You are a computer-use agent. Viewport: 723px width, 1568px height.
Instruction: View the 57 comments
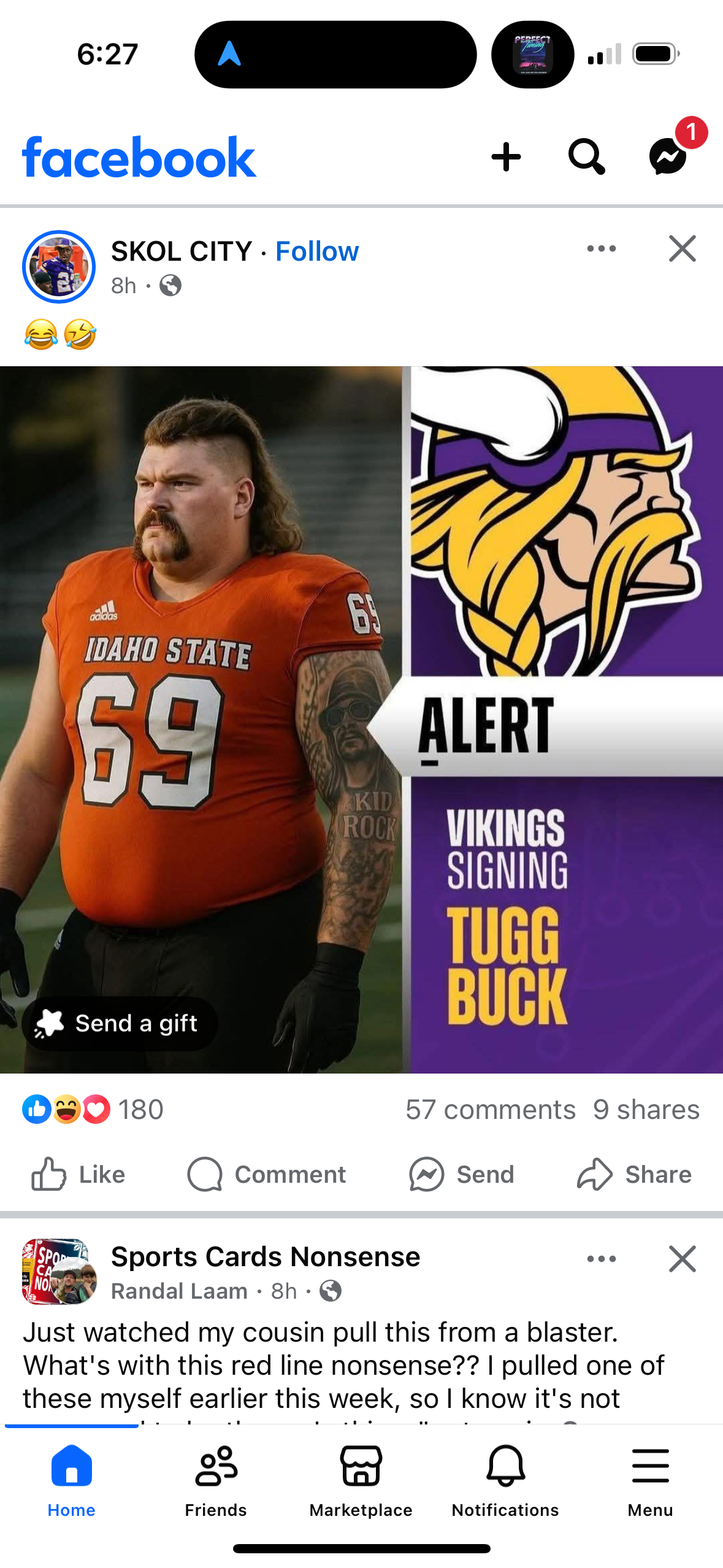491,1110
